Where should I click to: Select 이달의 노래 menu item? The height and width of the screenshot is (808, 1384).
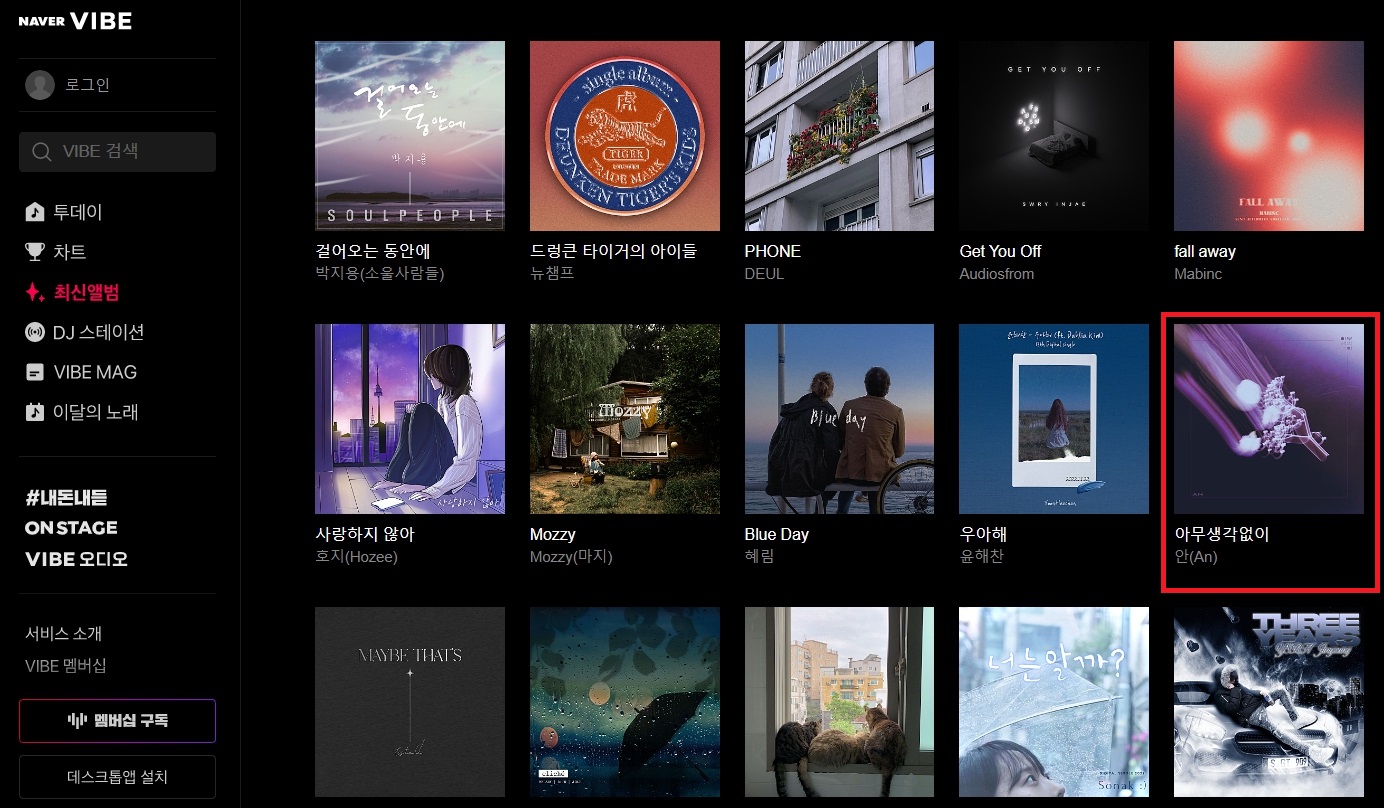click(95, 412)
